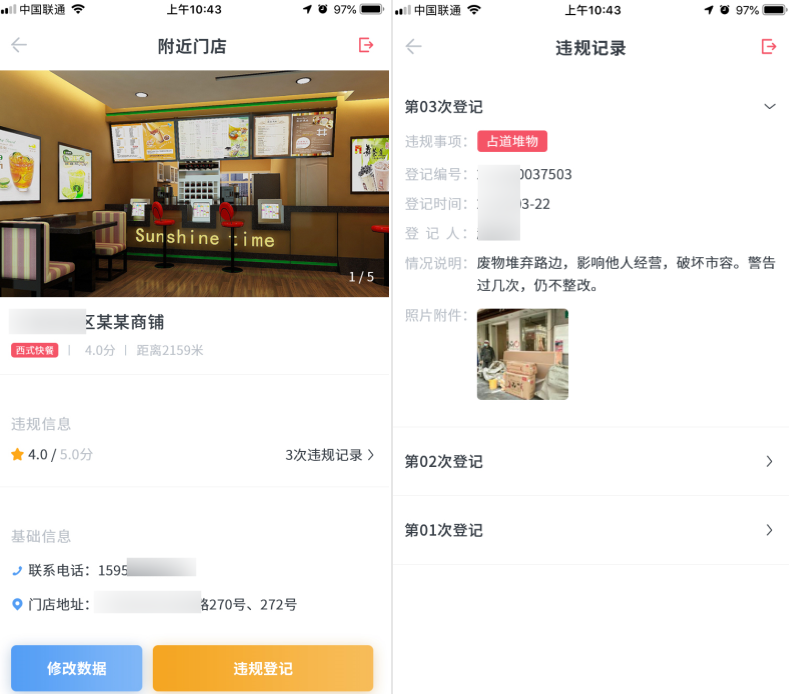Tap the 修改数据 button
The image size is (789, 694).
pos(77,668)
